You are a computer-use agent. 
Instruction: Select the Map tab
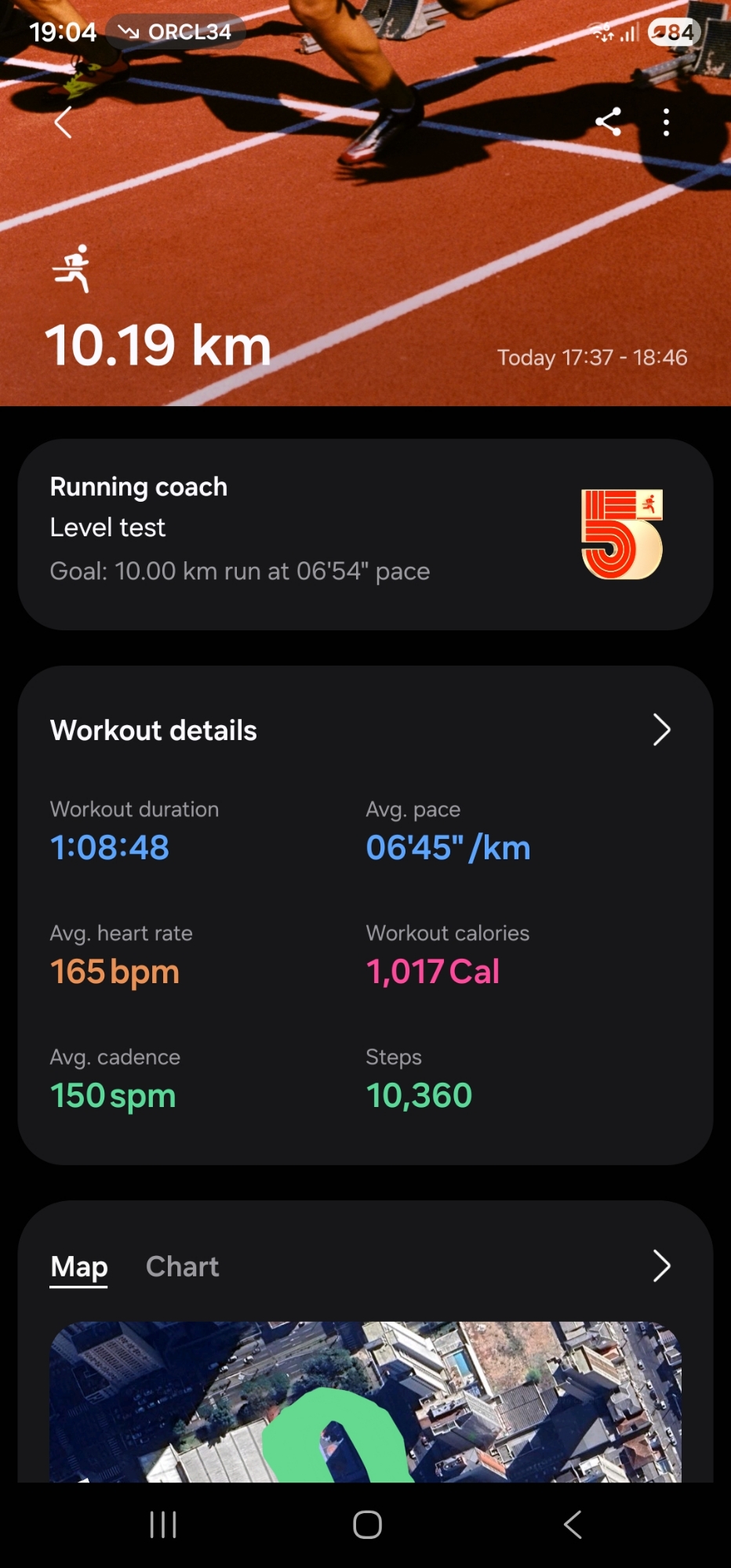coord(79,1267)
